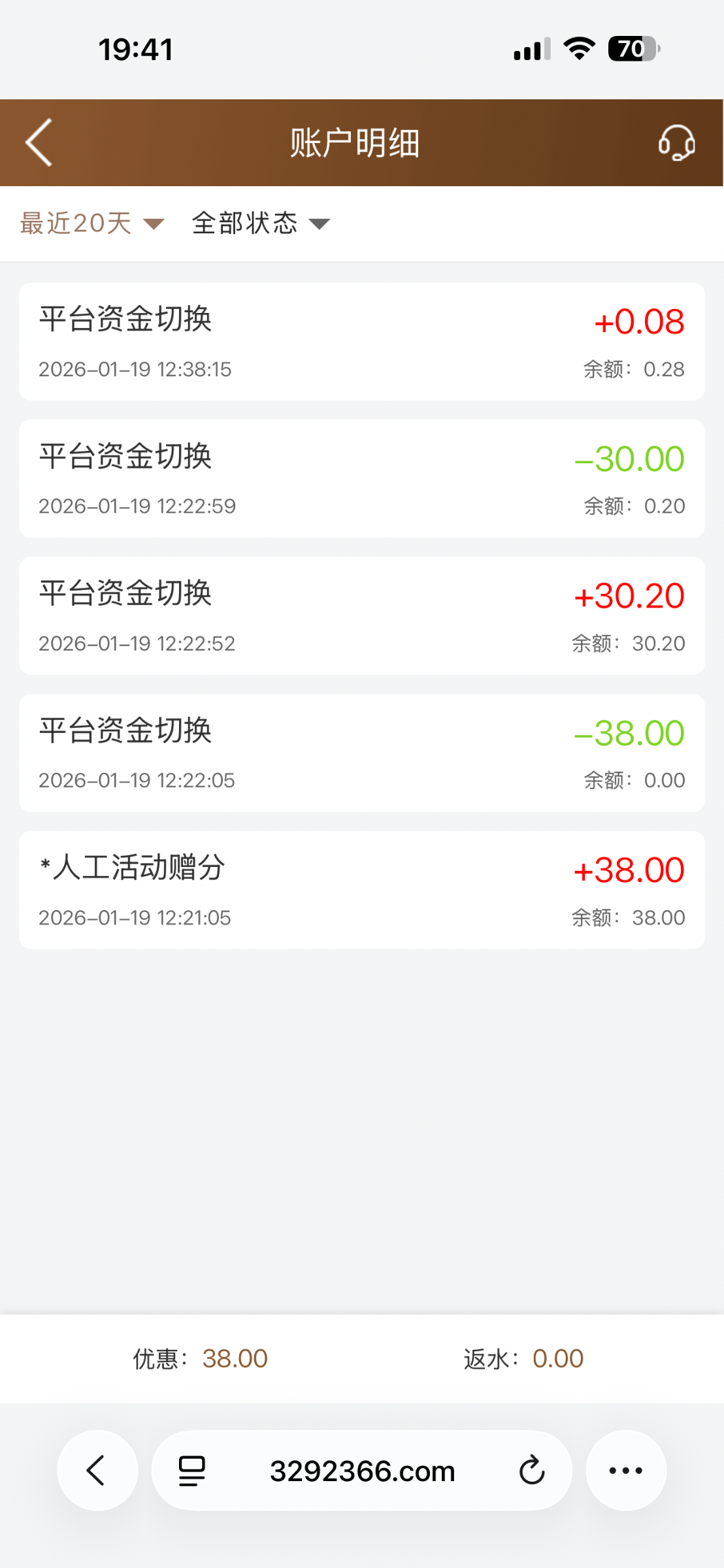Expand the 全部状态 status filter
The image size is (724, 1568).
(260, 223)
